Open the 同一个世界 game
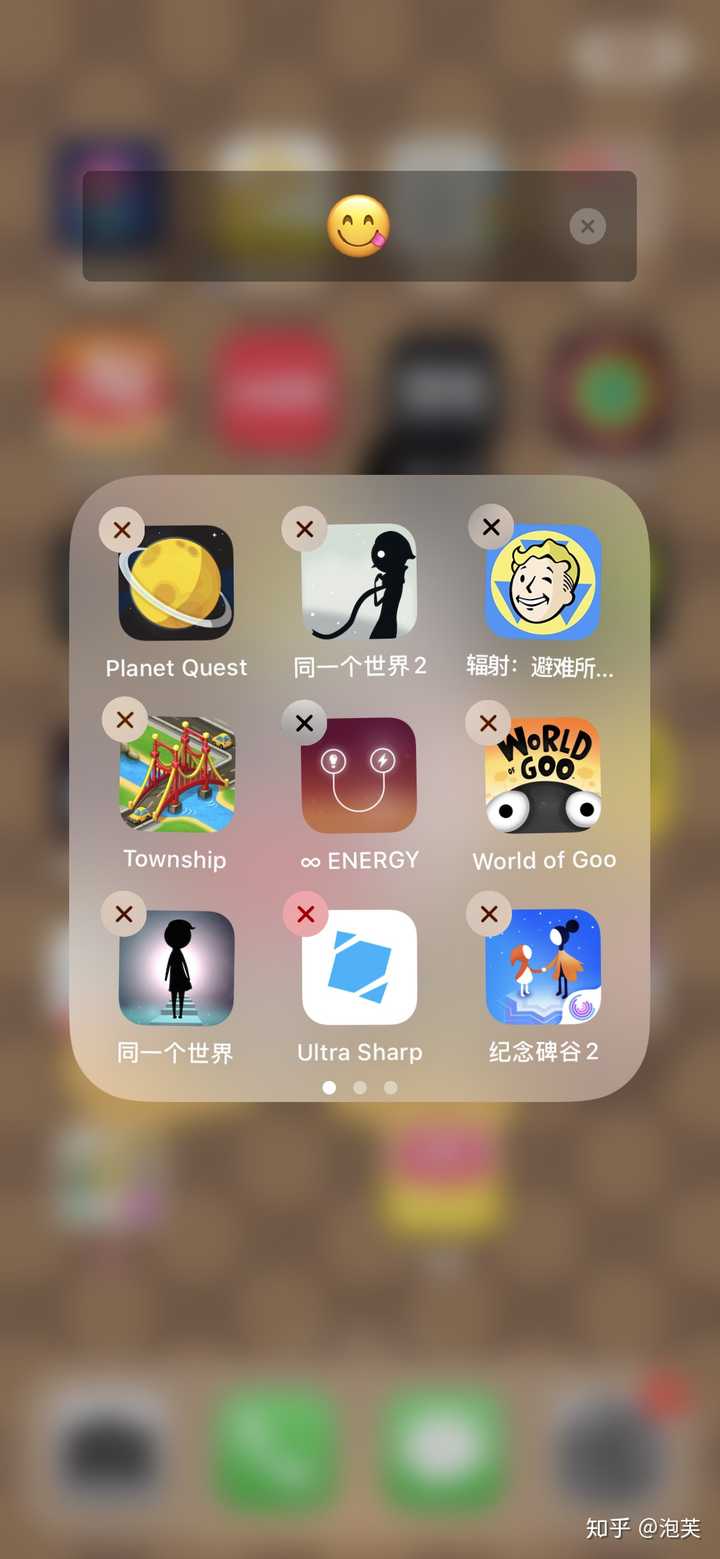The image size is (720, 1559). [x=176, y=967]
